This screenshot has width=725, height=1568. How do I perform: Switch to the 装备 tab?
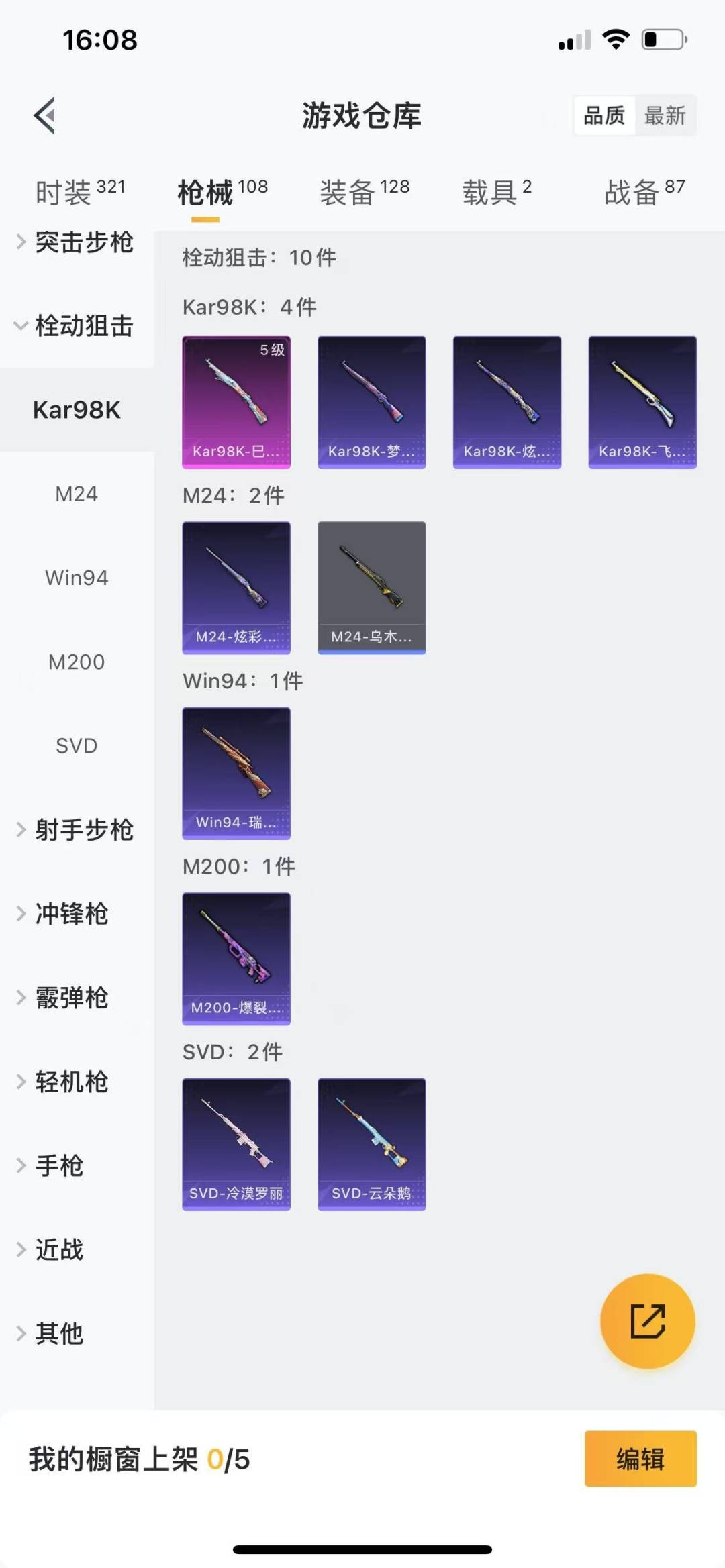tap(365, 193)
